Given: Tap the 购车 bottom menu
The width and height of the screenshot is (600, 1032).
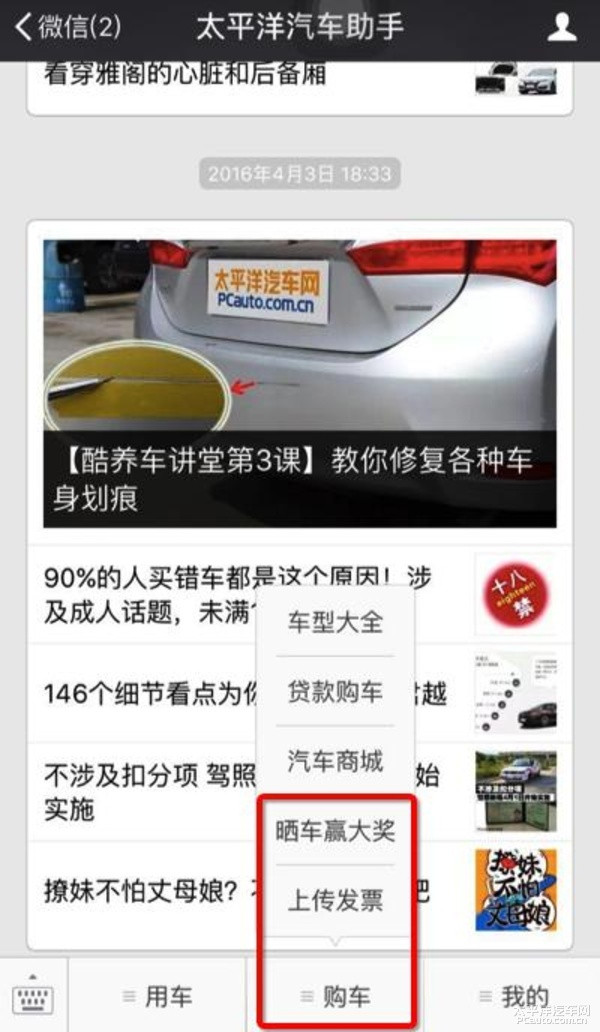Looking at the screenshot, I should (x=335, y=996).
